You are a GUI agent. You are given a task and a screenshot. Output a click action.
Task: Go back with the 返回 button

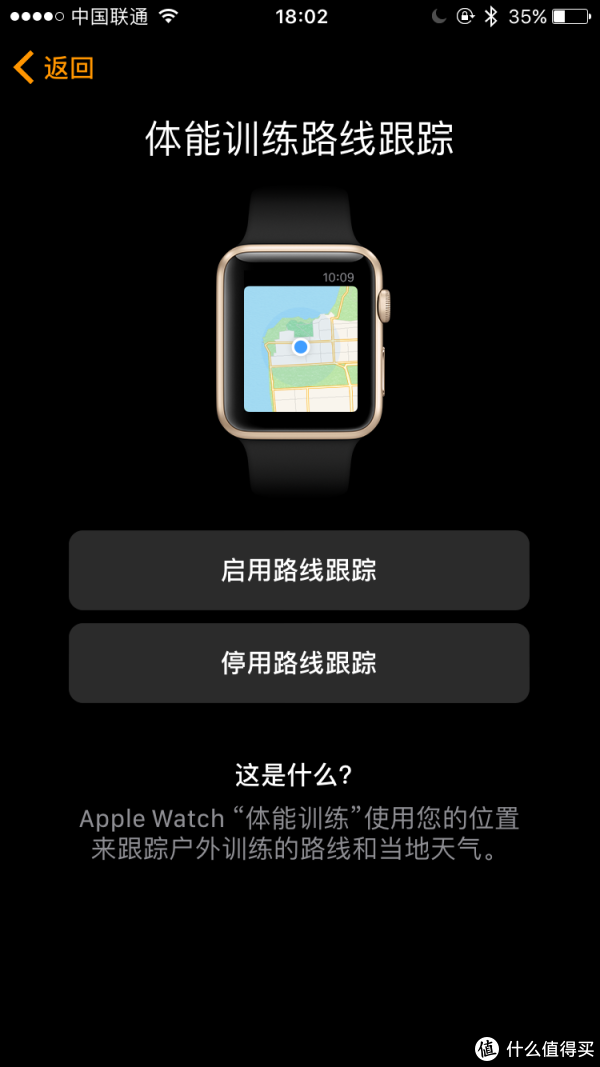click(53, 69)
